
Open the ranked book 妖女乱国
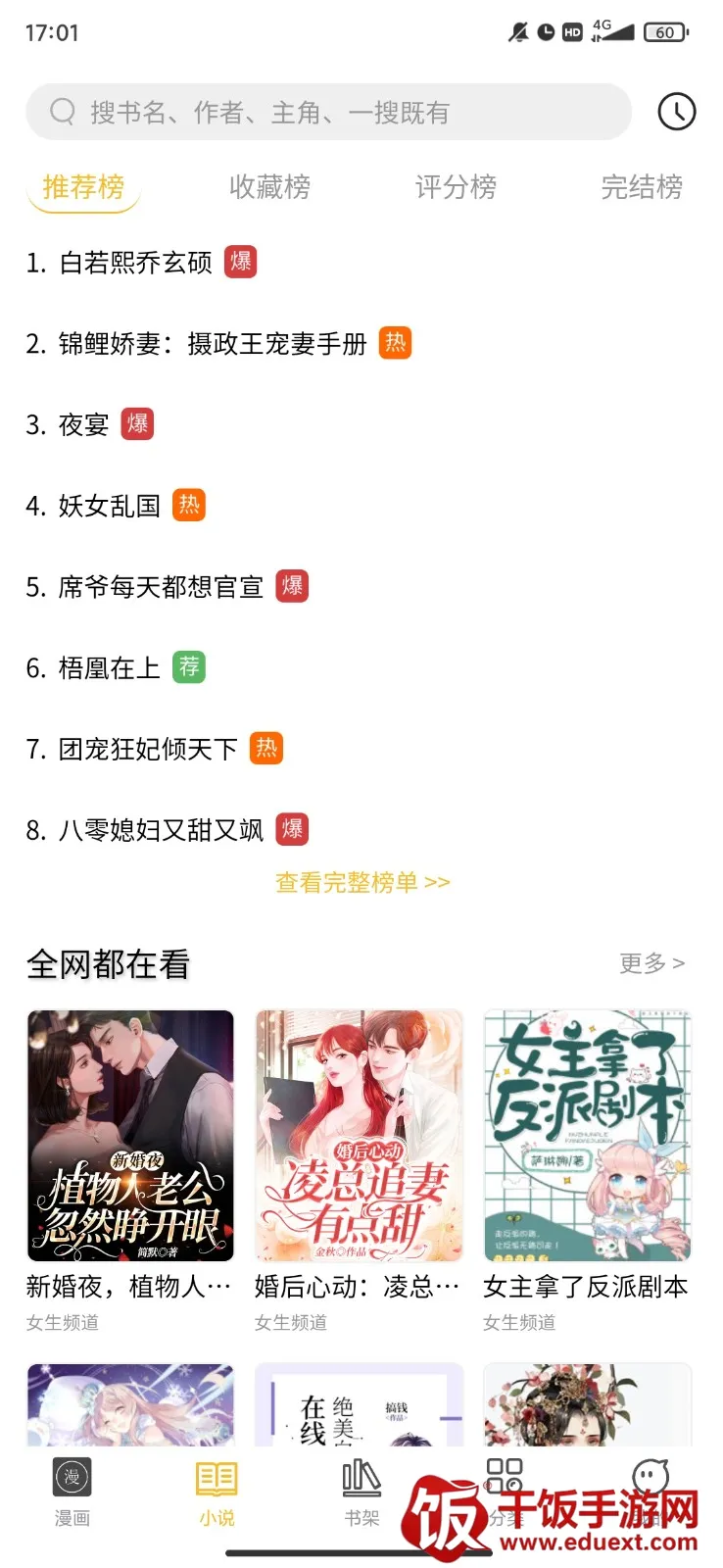point(109,506)
